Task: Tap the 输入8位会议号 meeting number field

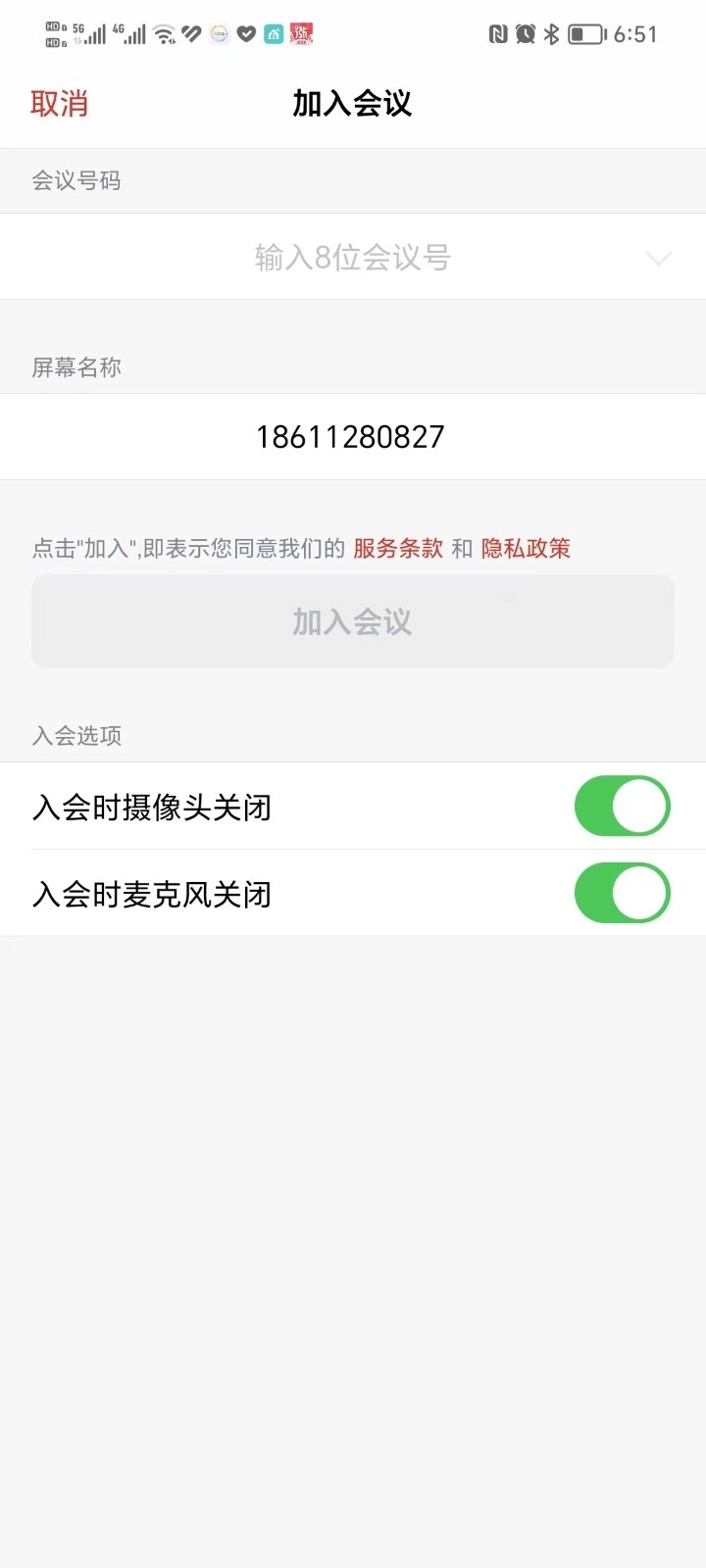Action: pyautogui.click(x=352, y=258)
